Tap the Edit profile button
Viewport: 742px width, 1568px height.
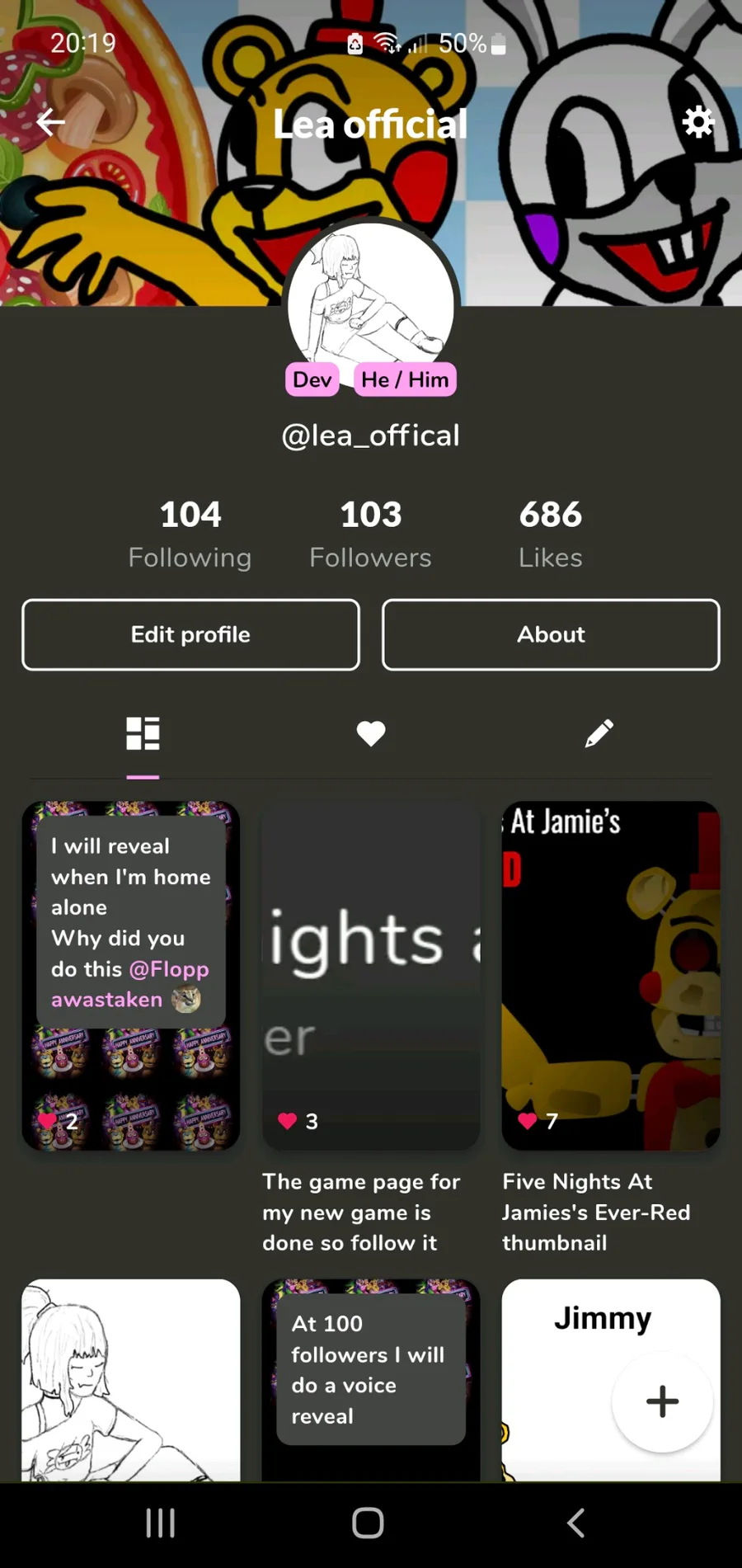coord(190,634)
